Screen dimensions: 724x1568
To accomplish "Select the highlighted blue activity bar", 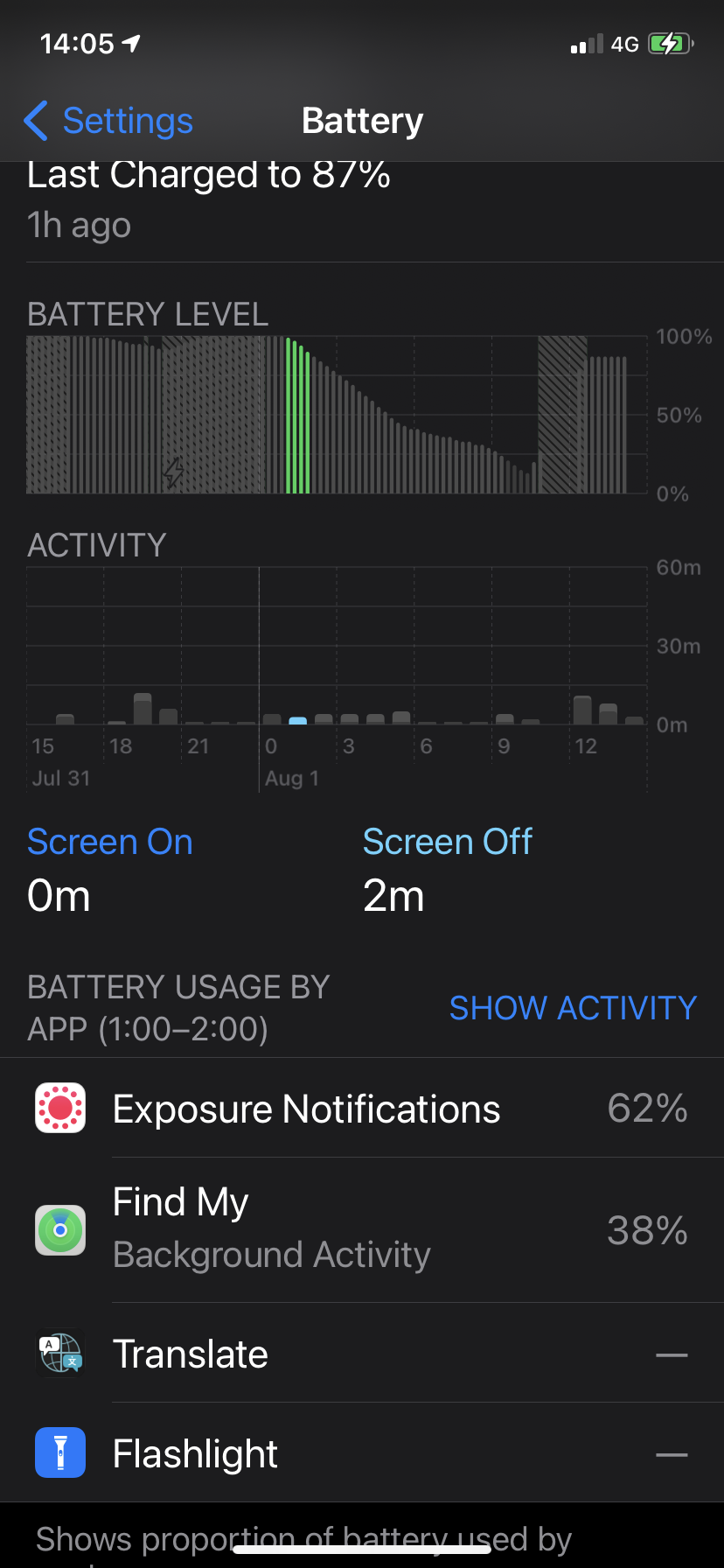I will pos(297,720).
